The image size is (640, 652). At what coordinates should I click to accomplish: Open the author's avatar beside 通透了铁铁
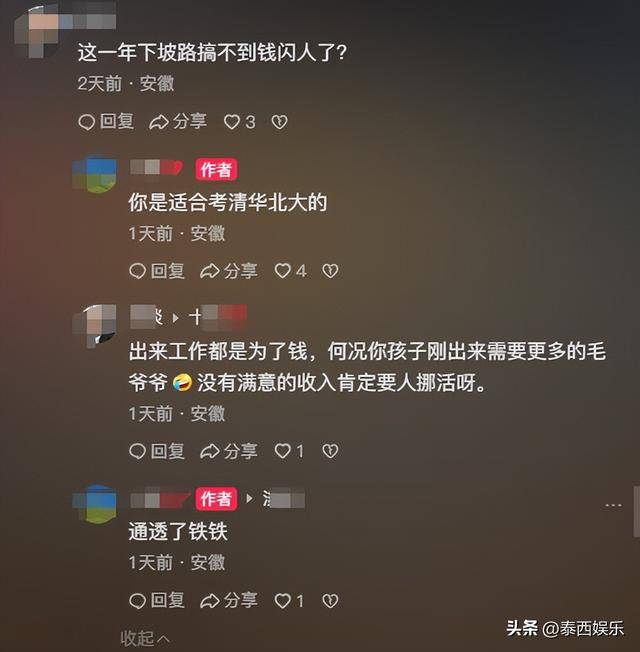pyautogui.click(x=99, y=503)
